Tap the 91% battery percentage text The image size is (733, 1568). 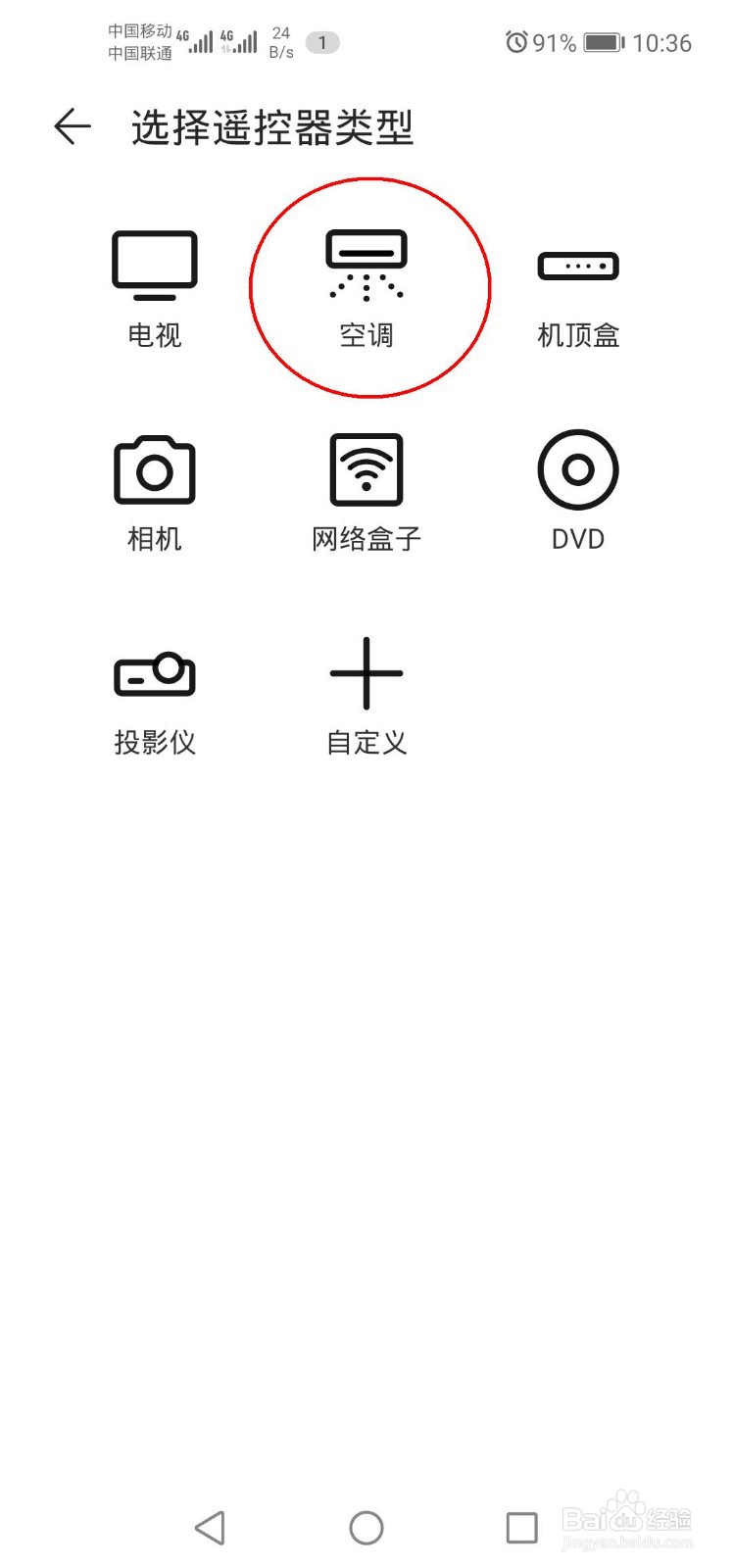click(x=555, y=42)
